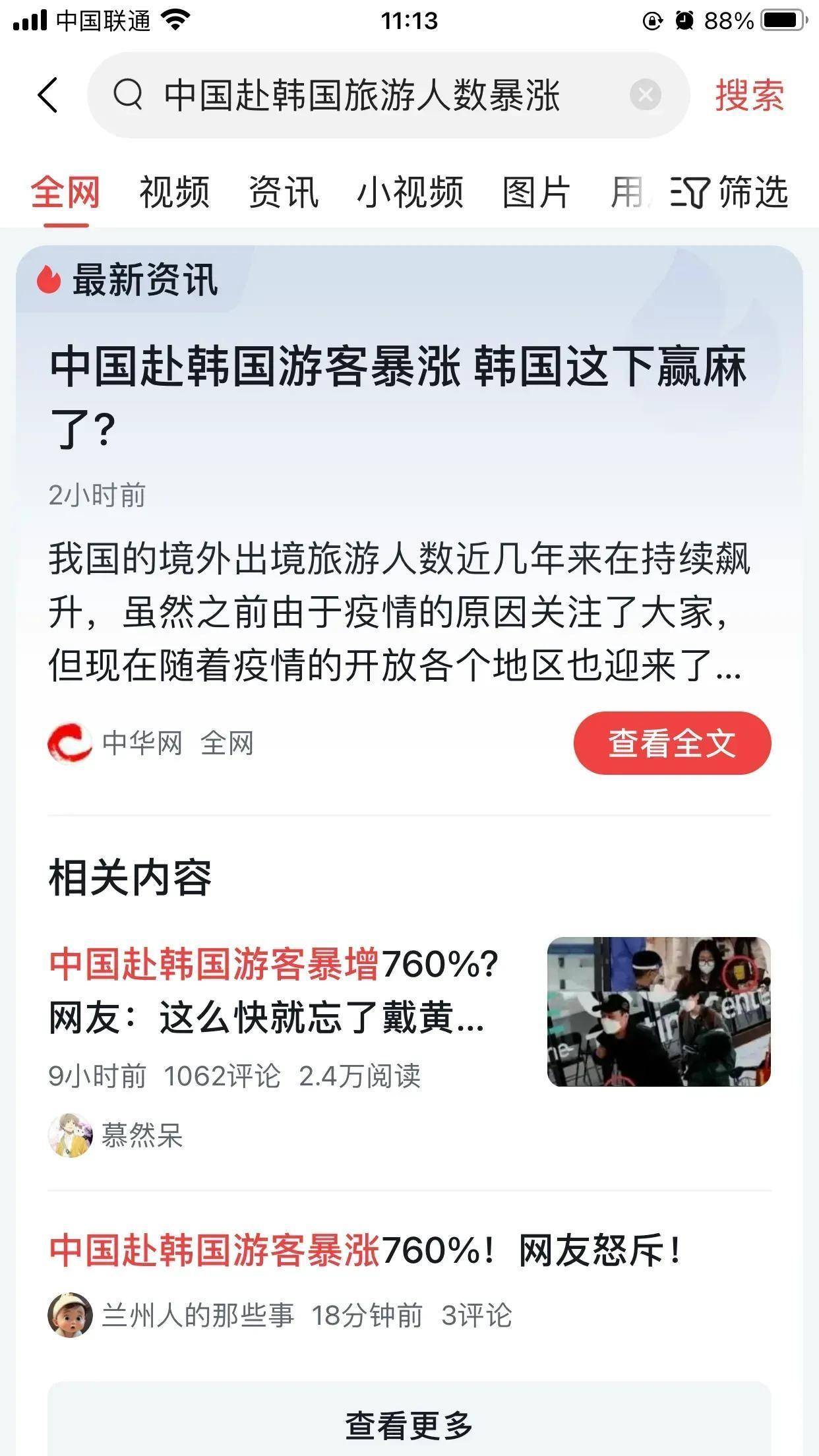The image size is (819, 1456).
Task: Open the 慕然呆 post about 760% increase
Action: click(273, 991)
